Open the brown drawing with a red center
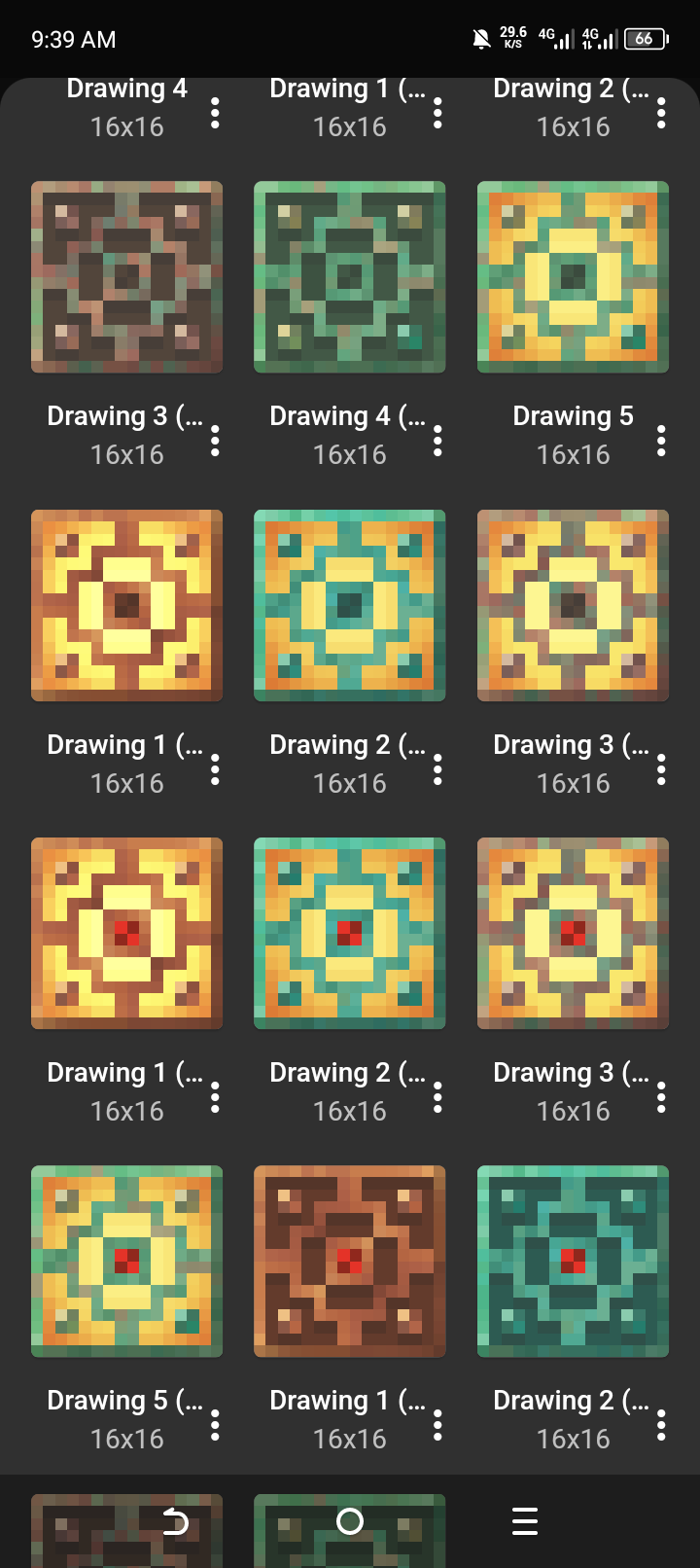 coord(350,1261)
